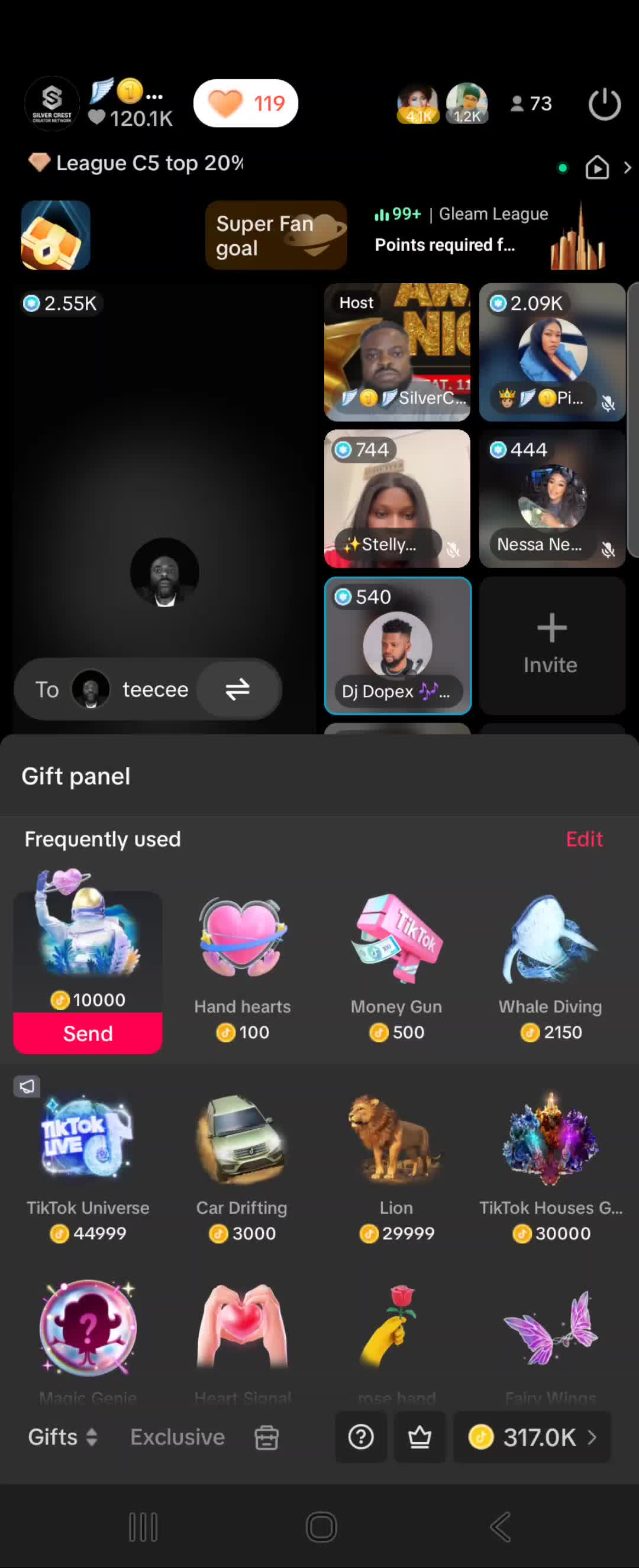
Task: End the live with power icon
Action: point(603,104)
